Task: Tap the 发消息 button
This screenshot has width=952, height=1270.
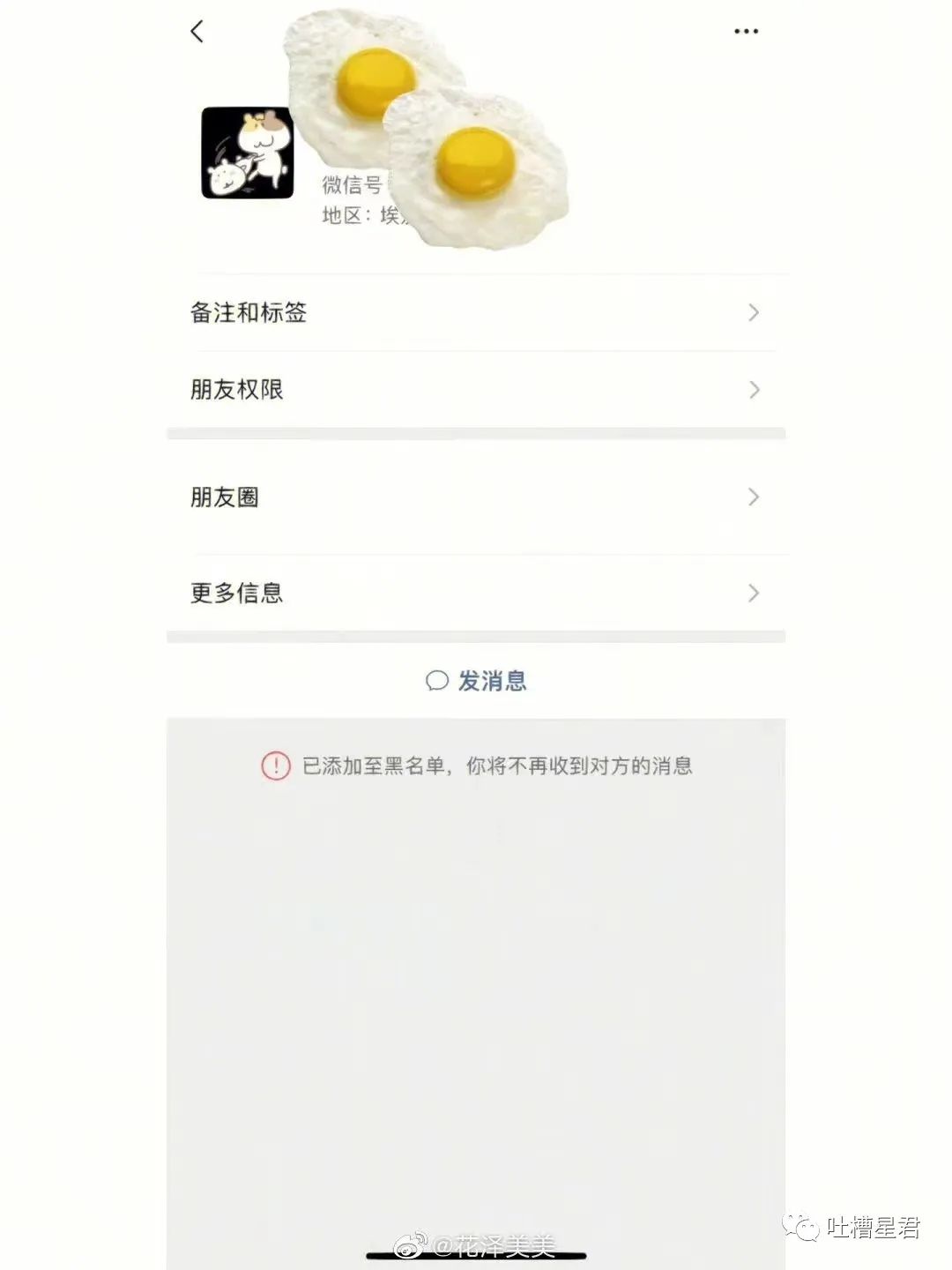Action: pyautogui.click(x=494, y=681)
